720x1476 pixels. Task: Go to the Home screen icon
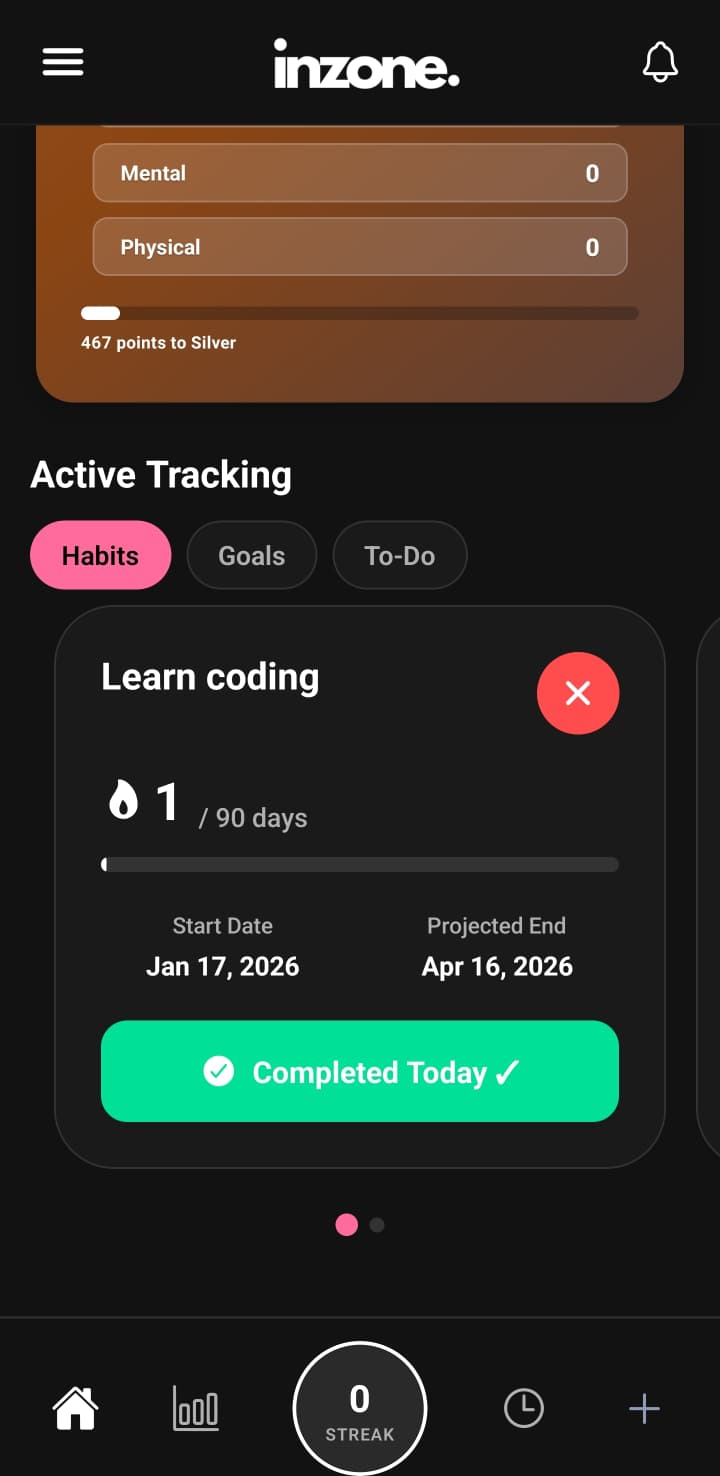[x=74, y=1407]
